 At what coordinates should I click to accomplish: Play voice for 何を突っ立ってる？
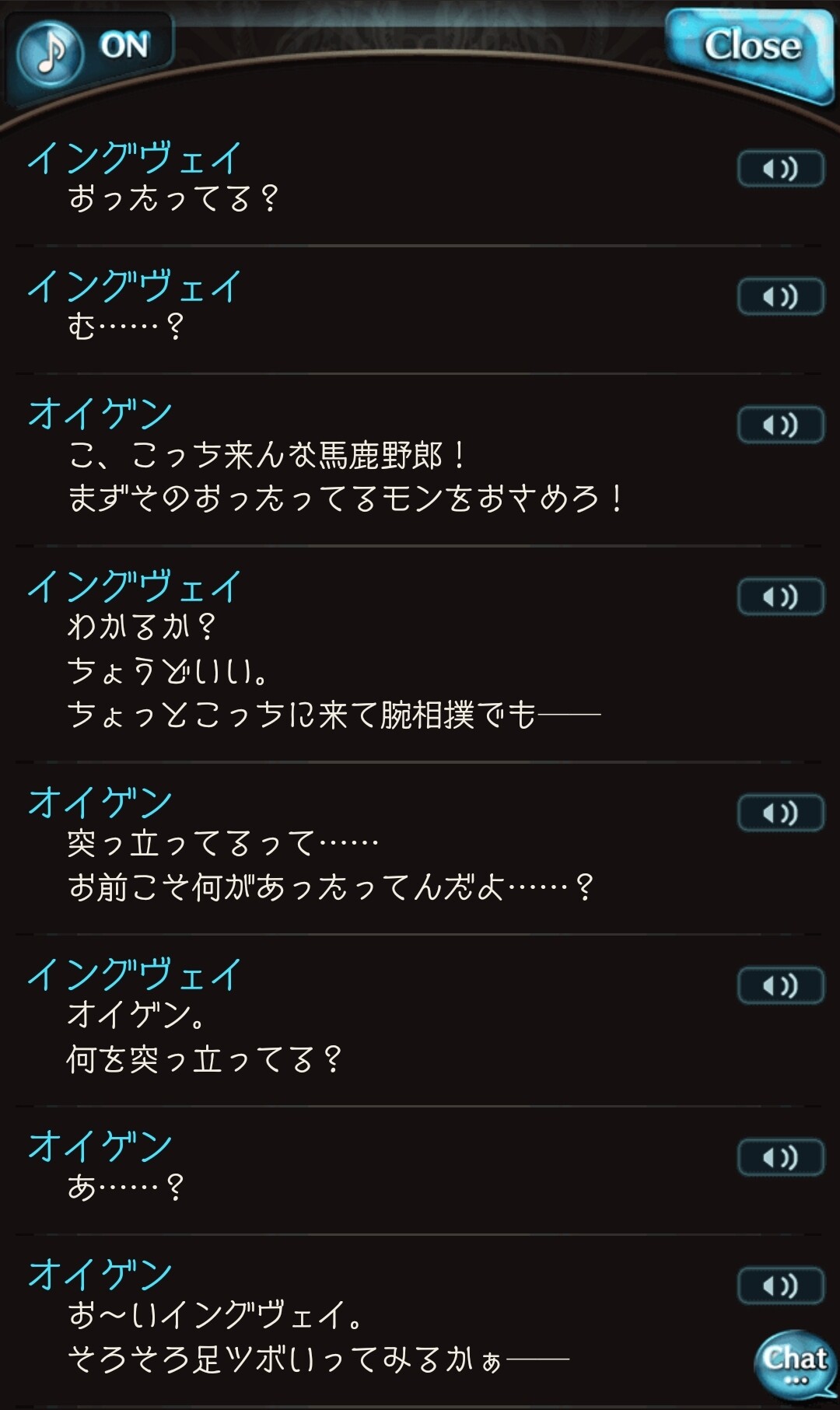(x=780, y=986)
